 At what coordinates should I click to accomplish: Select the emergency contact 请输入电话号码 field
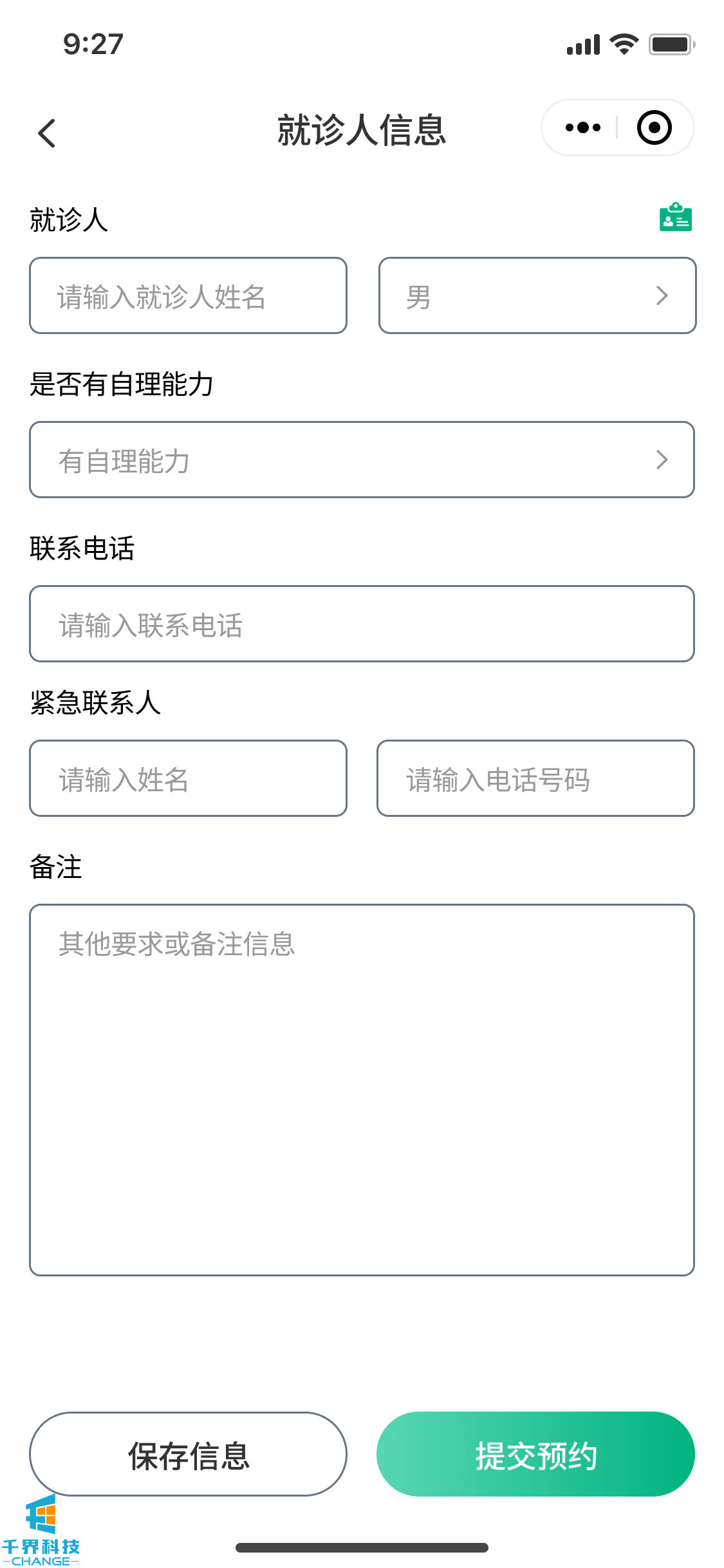tap(535, 778)
